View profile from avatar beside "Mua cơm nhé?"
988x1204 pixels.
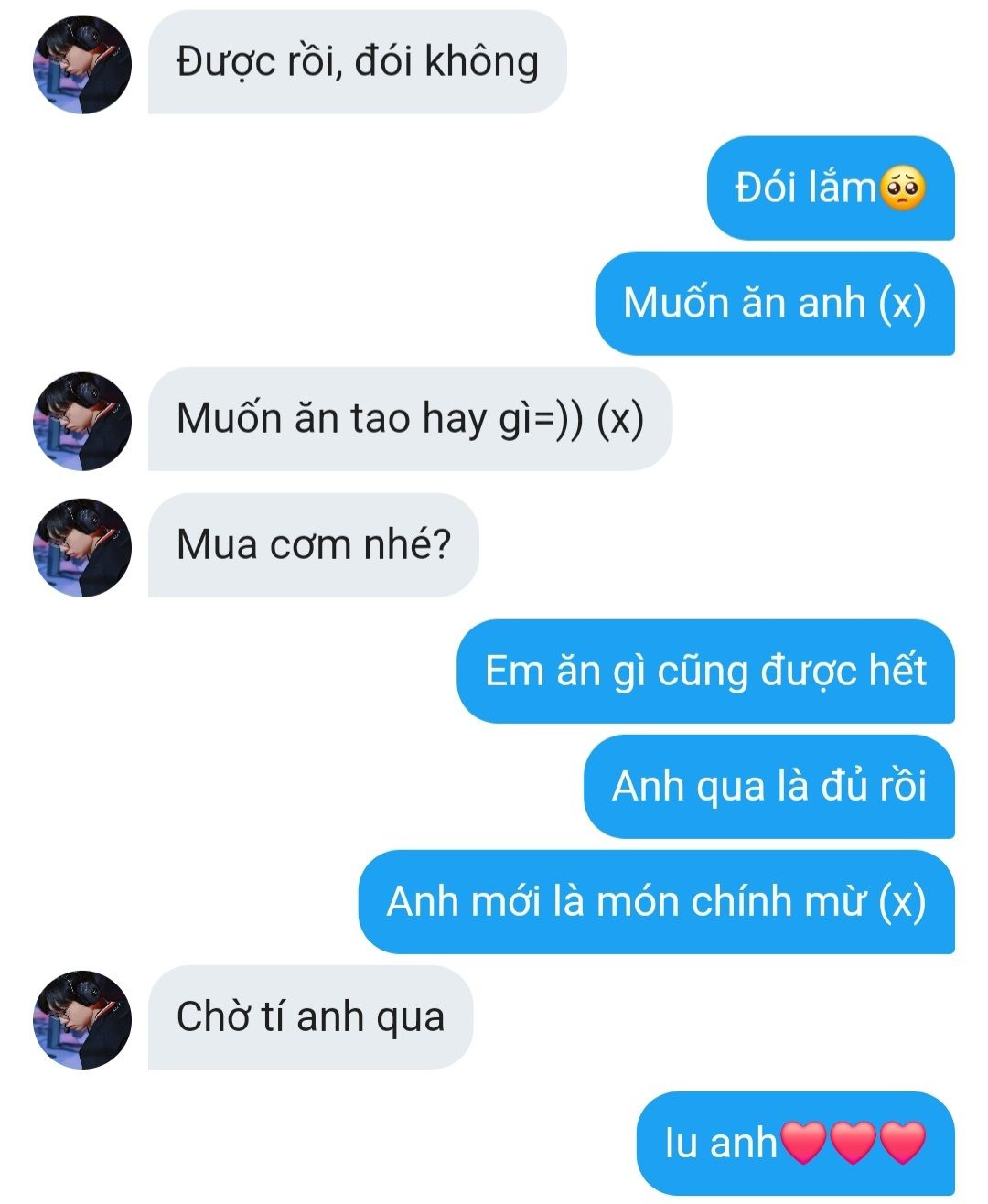(82, 547)
